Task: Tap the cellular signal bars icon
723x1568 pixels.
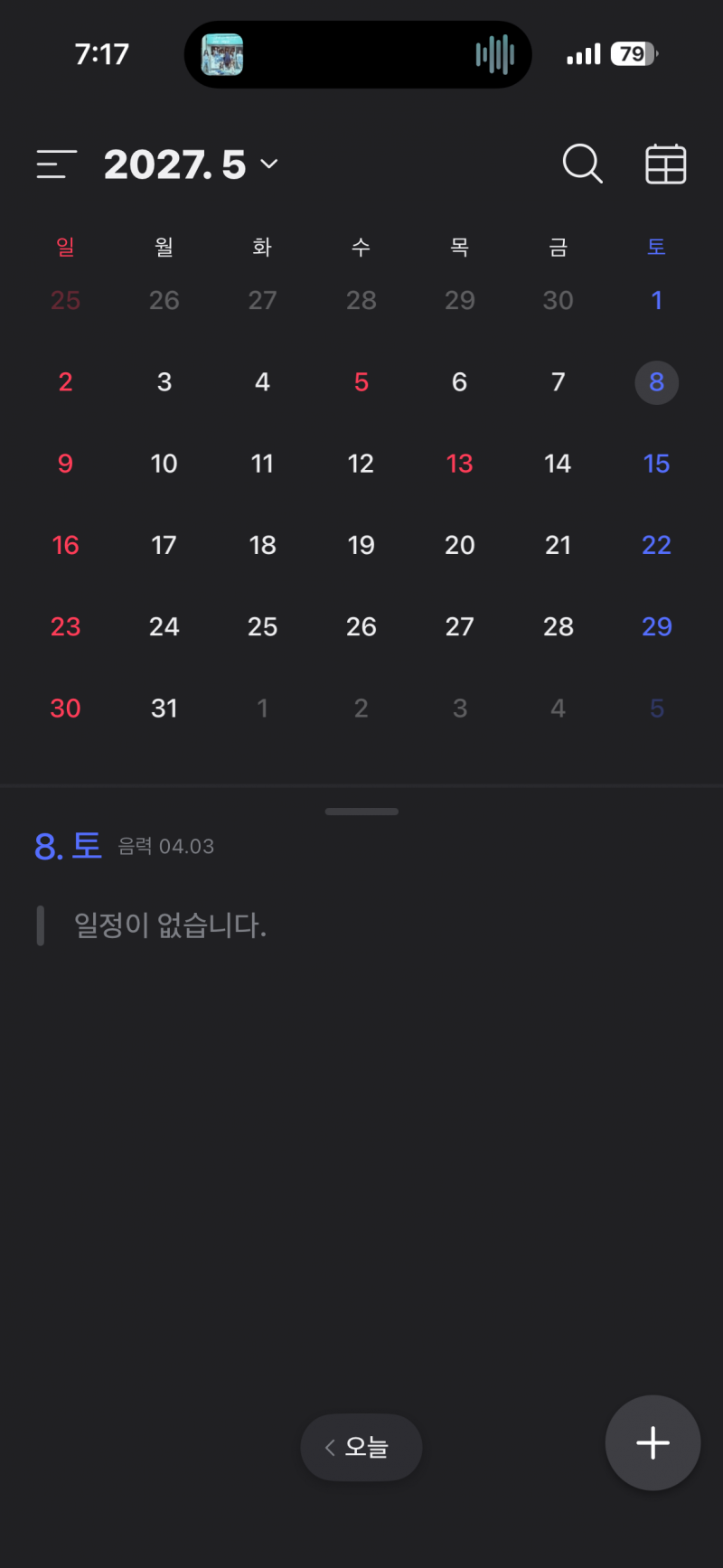Action: click(583, 54)
